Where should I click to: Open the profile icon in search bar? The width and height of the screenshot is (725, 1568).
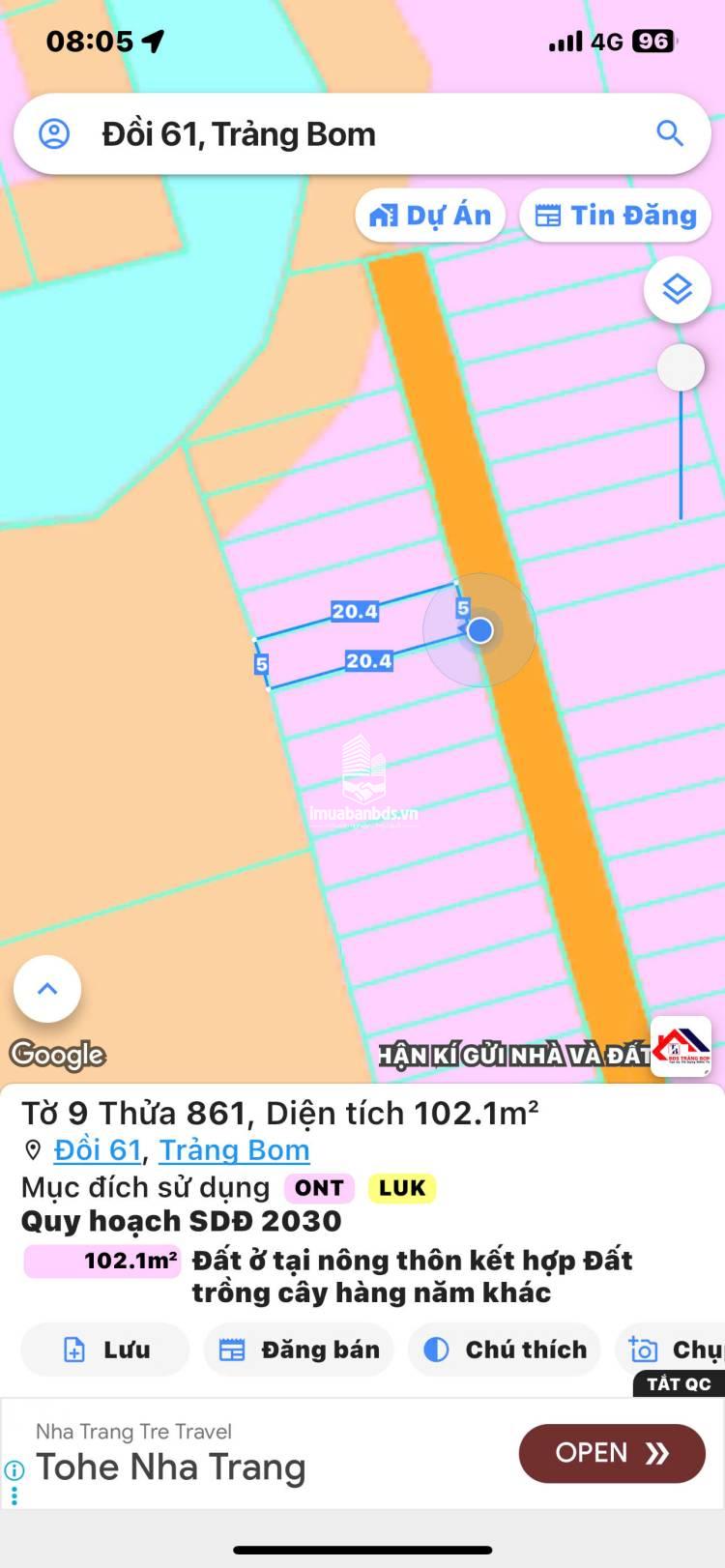pos(54,133)
